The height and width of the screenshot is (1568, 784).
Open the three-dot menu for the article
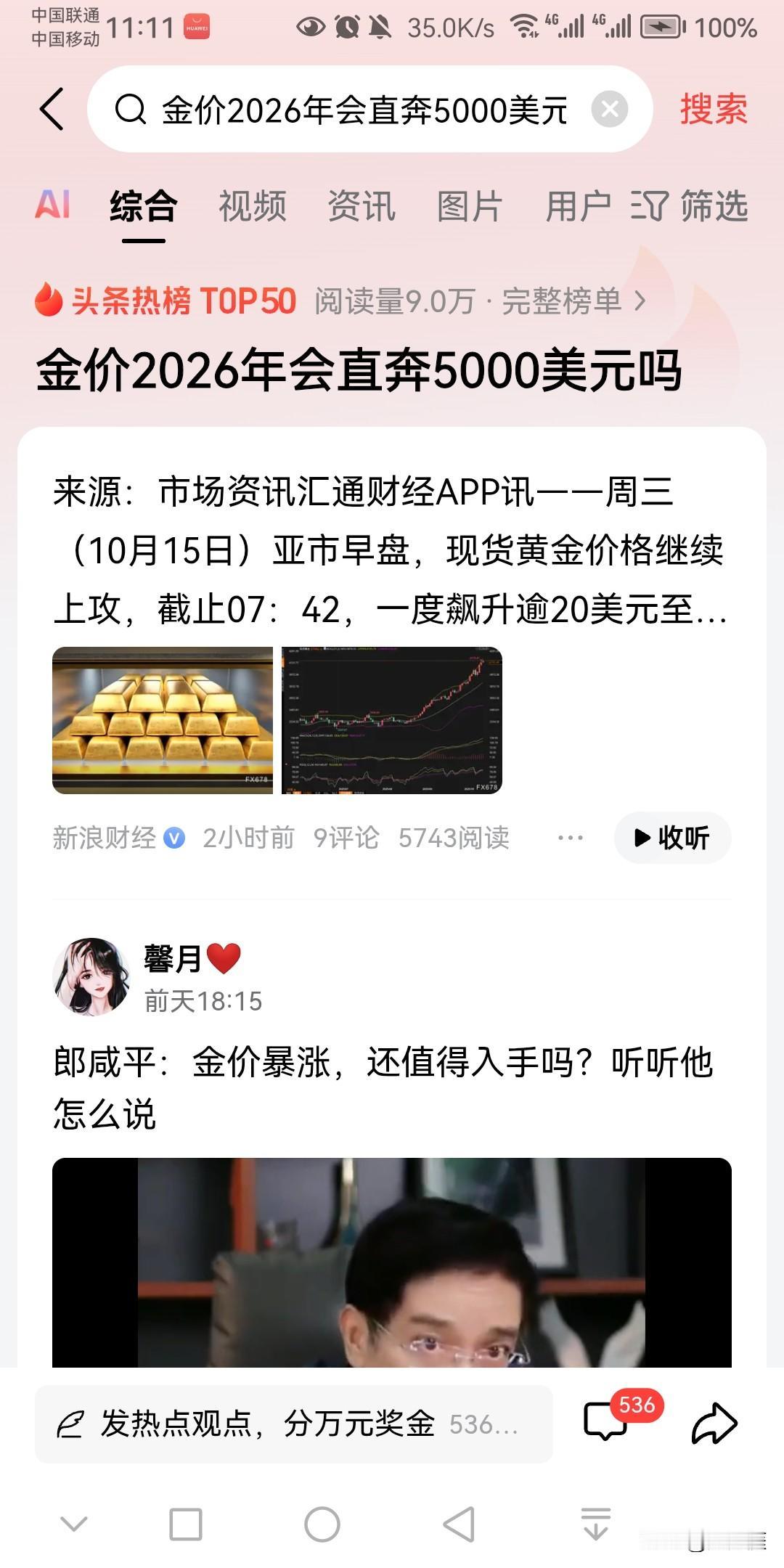(x=570, y=838)
